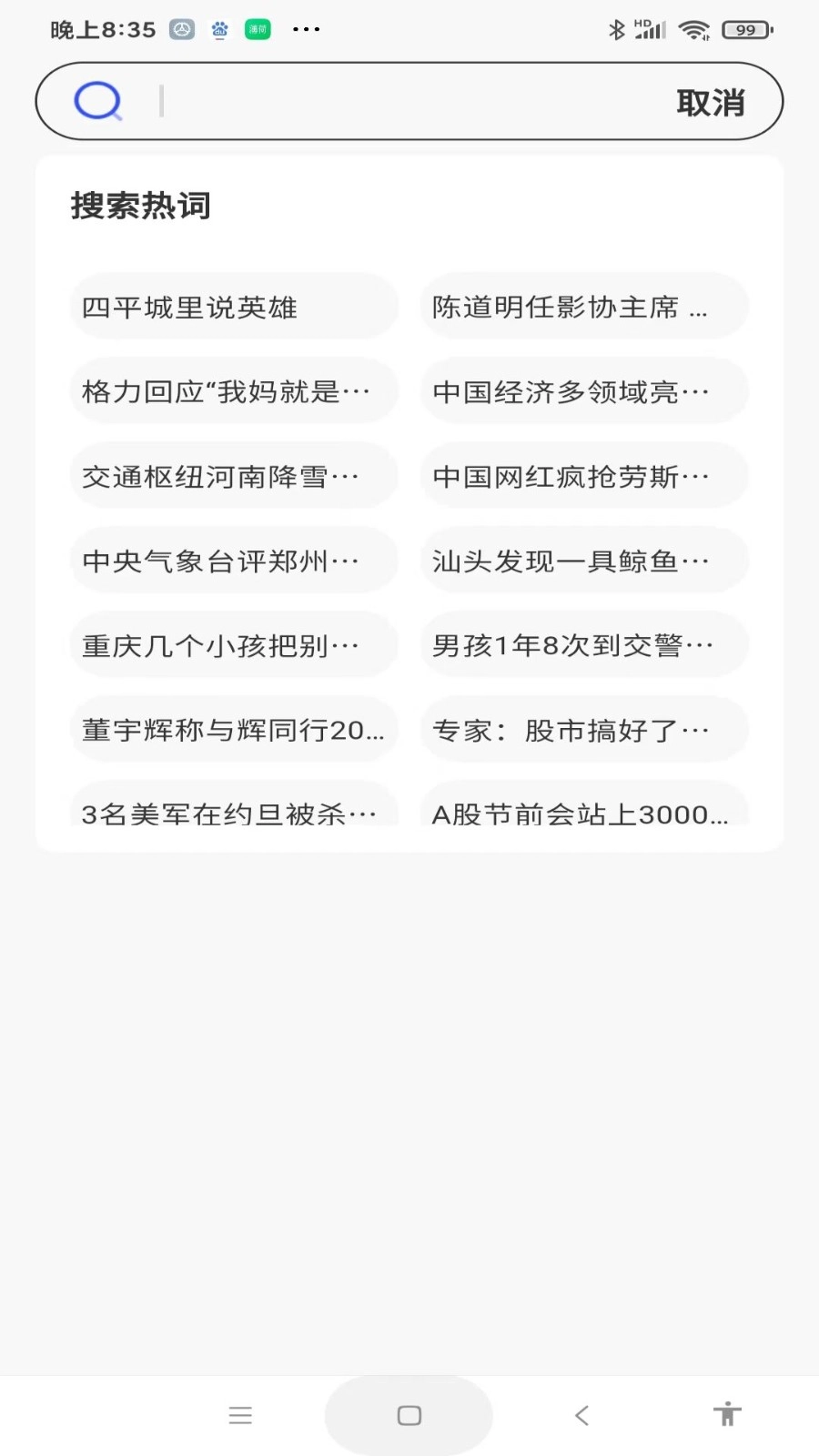This screenshot has width=819, height=1456.
Task: Click the green 薄荷 notification icon
Action: point(257,28)
